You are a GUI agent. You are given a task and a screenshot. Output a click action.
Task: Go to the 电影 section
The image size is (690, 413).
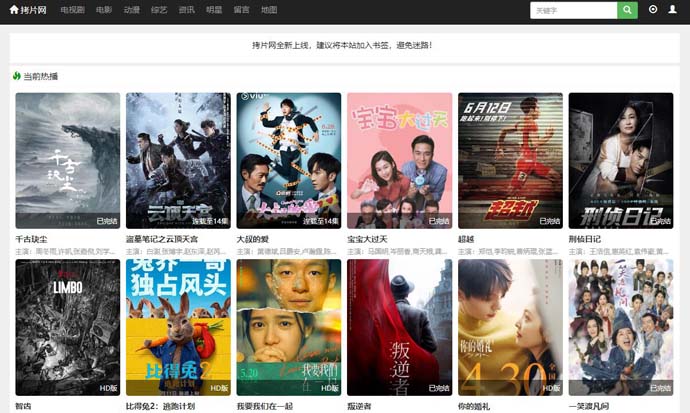tap(105, 10)
